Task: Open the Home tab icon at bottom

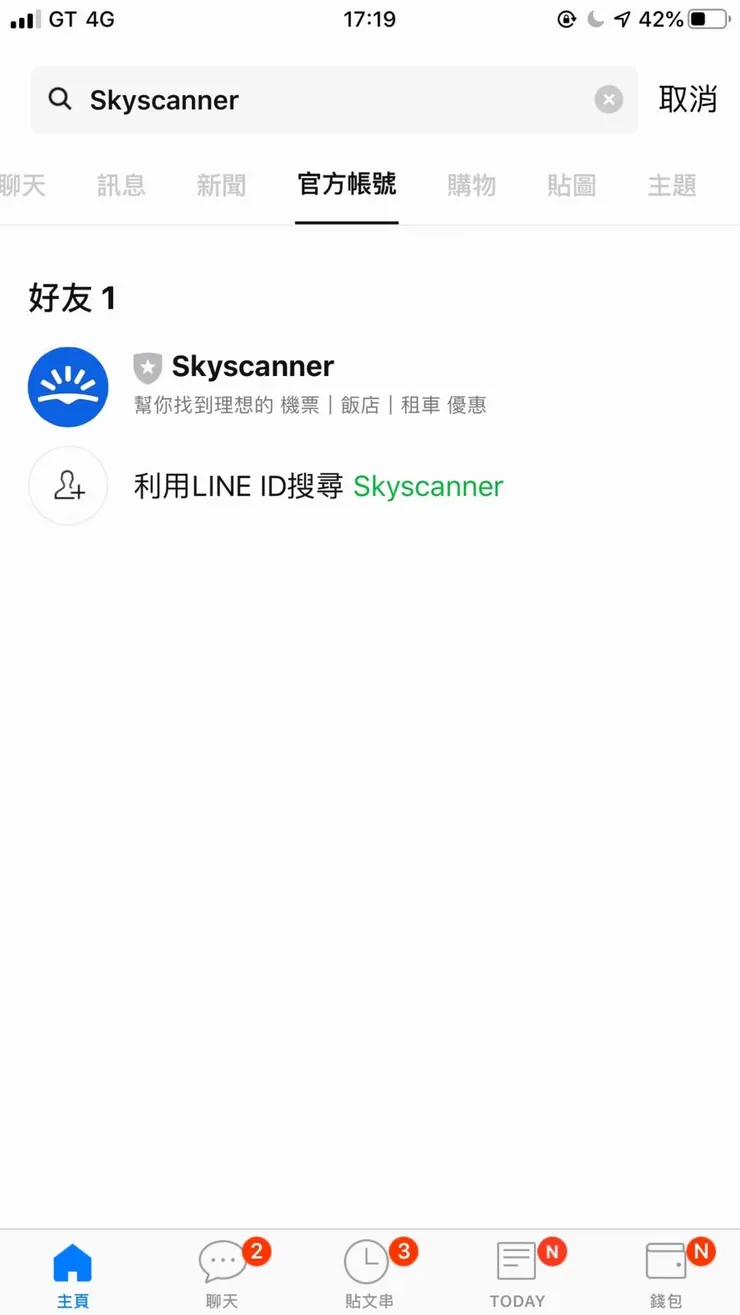Action: pos(73,1265)
